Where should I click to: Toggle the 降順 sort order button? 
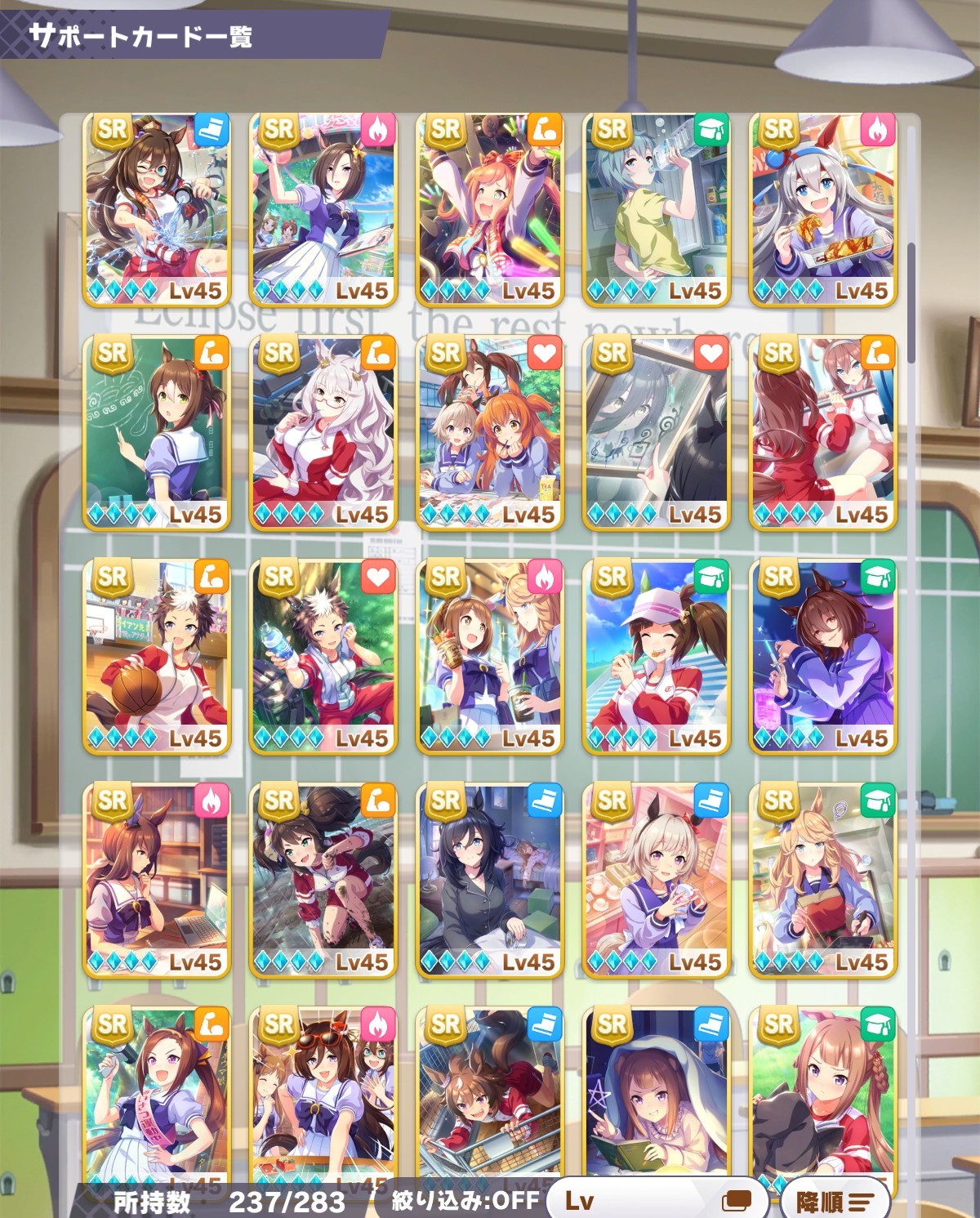click(833, 1201)
